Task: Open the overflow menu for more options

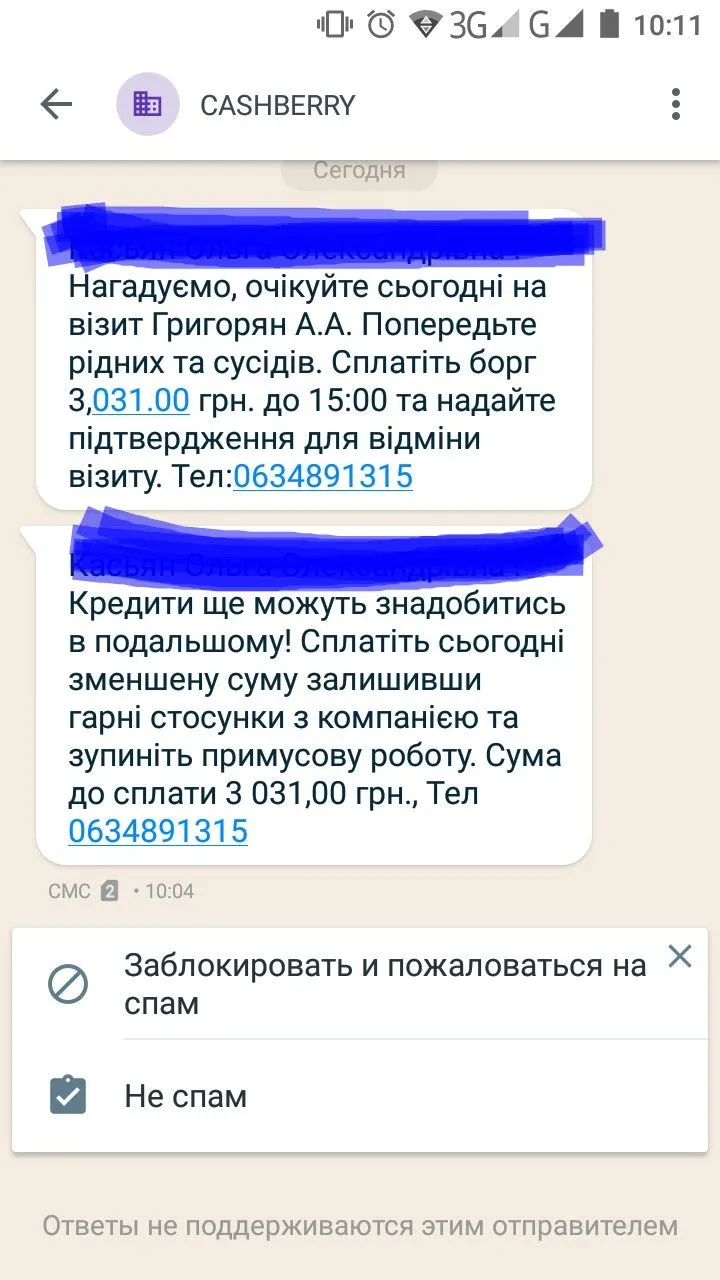Action: pyautogui.click(x=676, y=105)
